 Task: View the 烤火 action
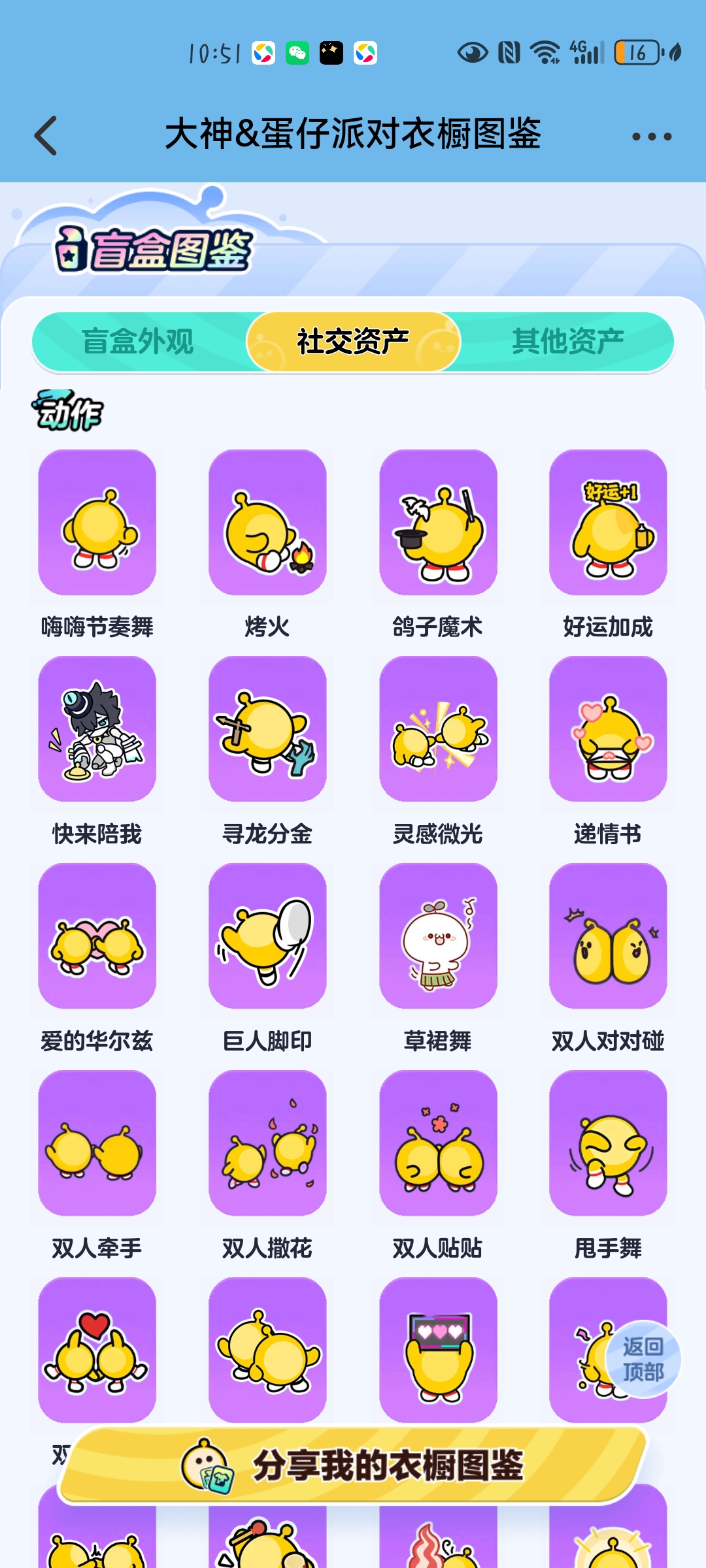pos(267,523)
